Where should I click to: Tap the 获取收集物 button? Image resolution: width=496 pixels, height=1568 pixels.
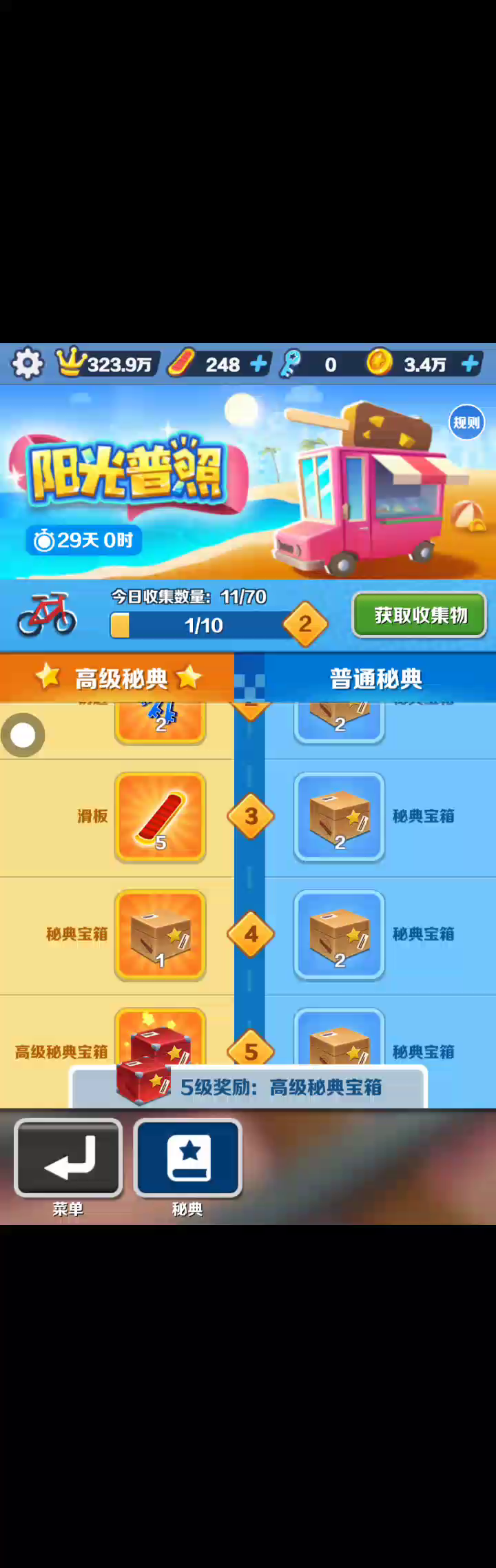[x=420, y=615]
